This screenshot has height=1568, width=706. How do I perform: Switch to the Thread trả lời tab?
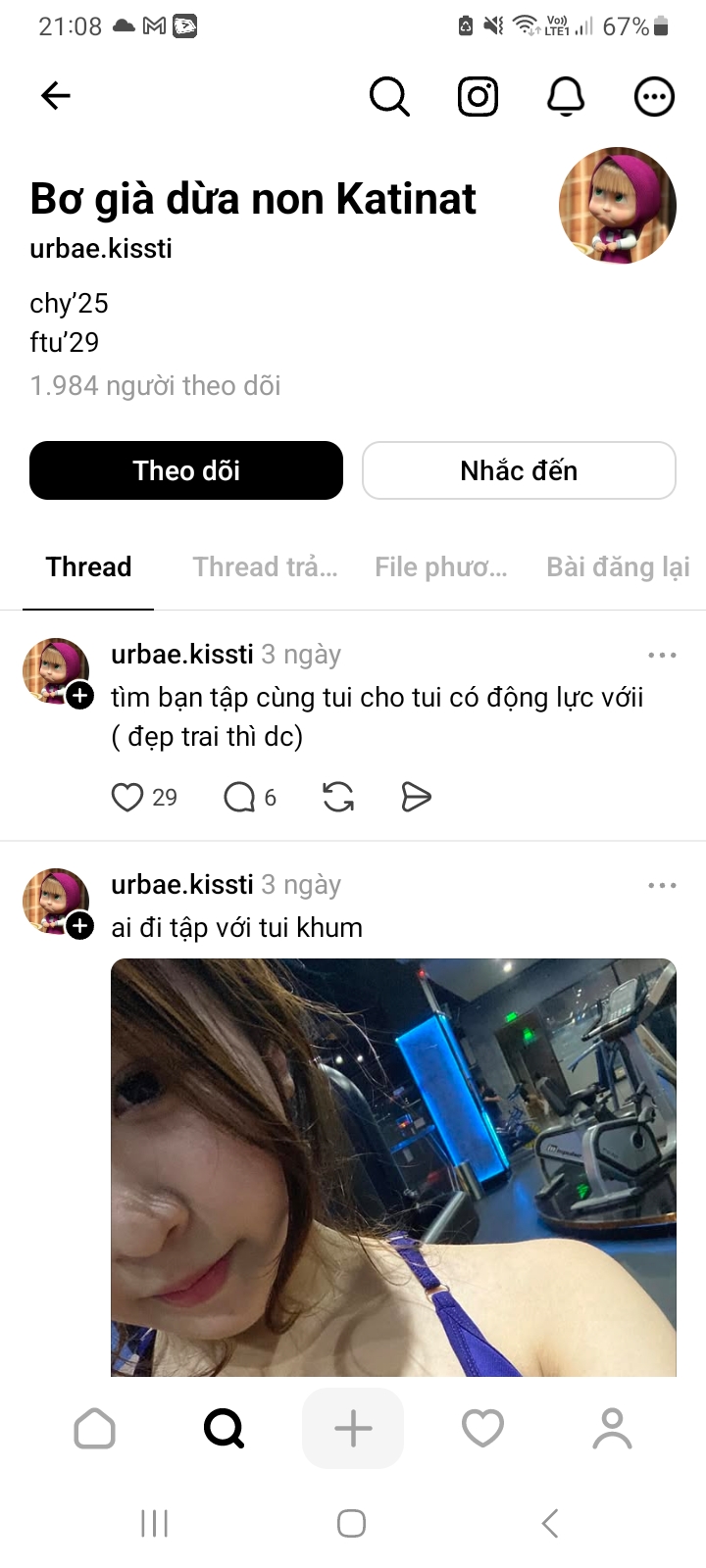[265, 566]
